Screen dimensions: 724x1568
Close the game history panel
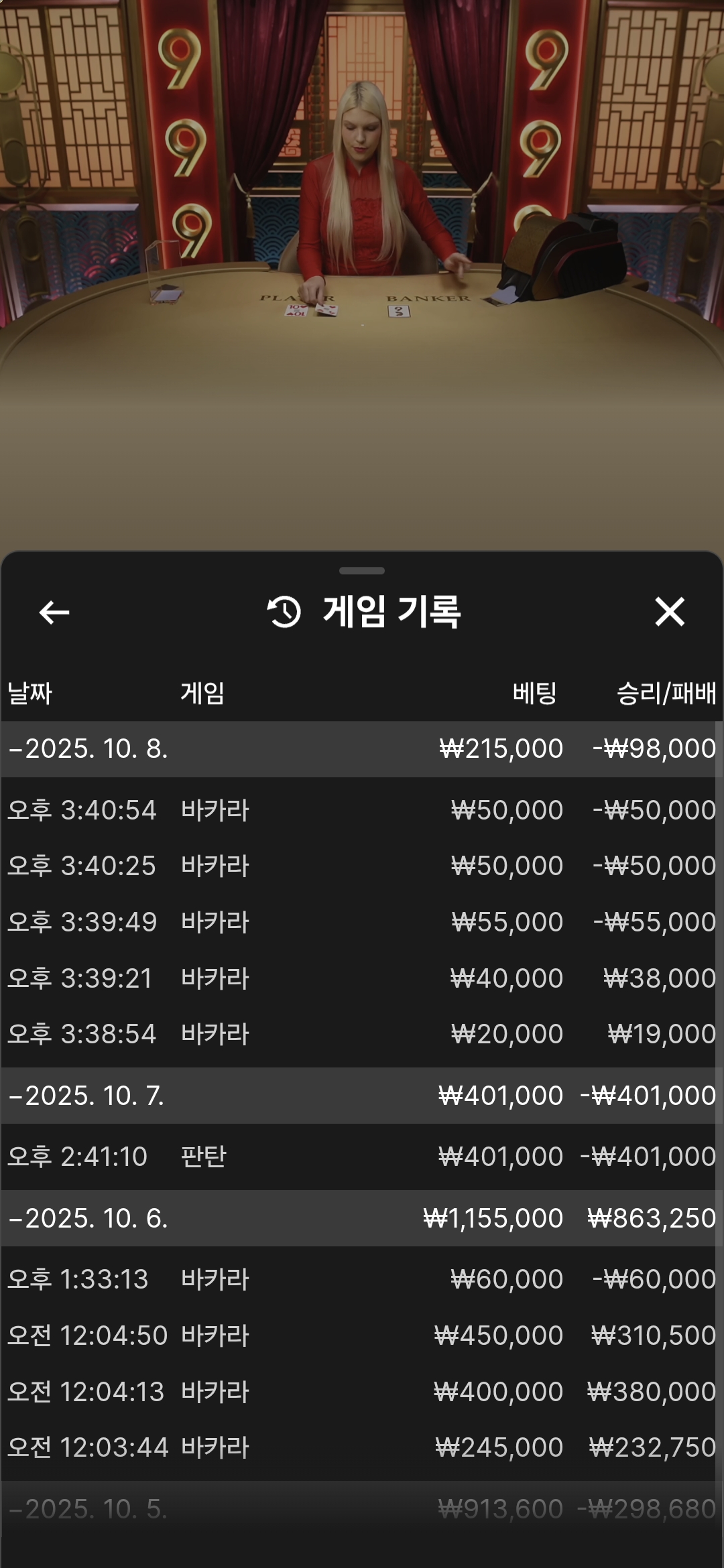click(669, 612)
